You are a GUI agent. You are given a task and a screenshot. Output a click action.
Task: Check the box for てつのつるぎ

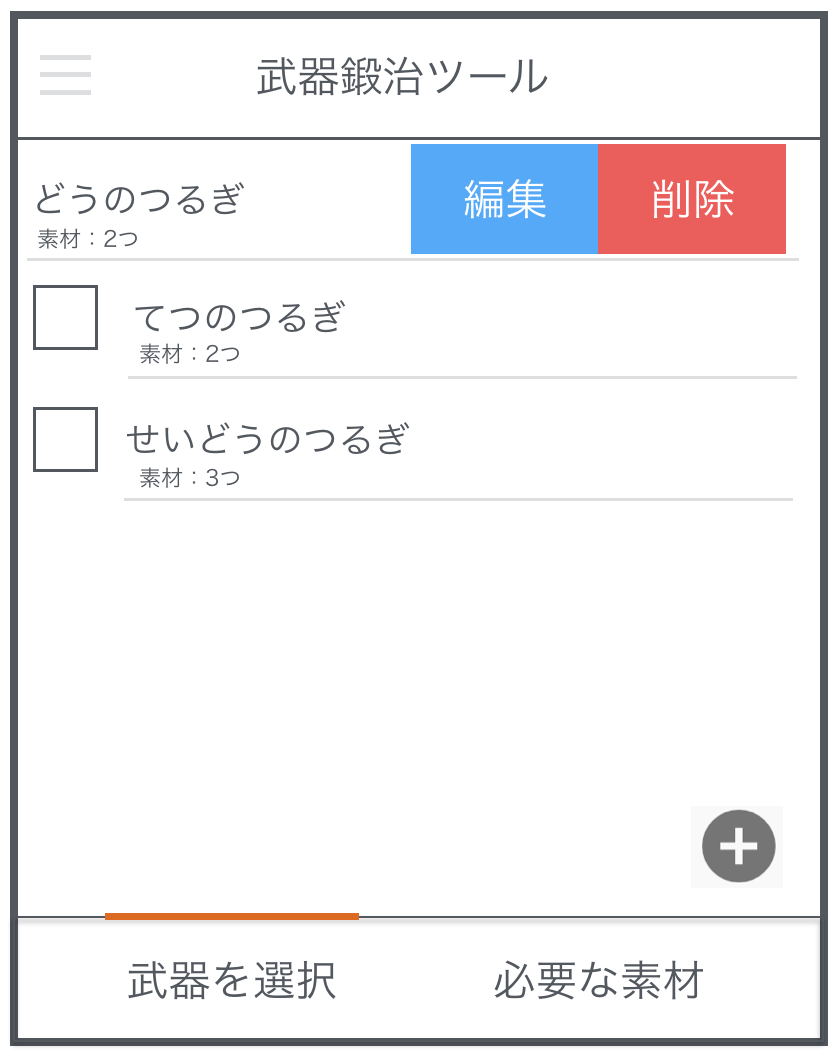(65, 318)
